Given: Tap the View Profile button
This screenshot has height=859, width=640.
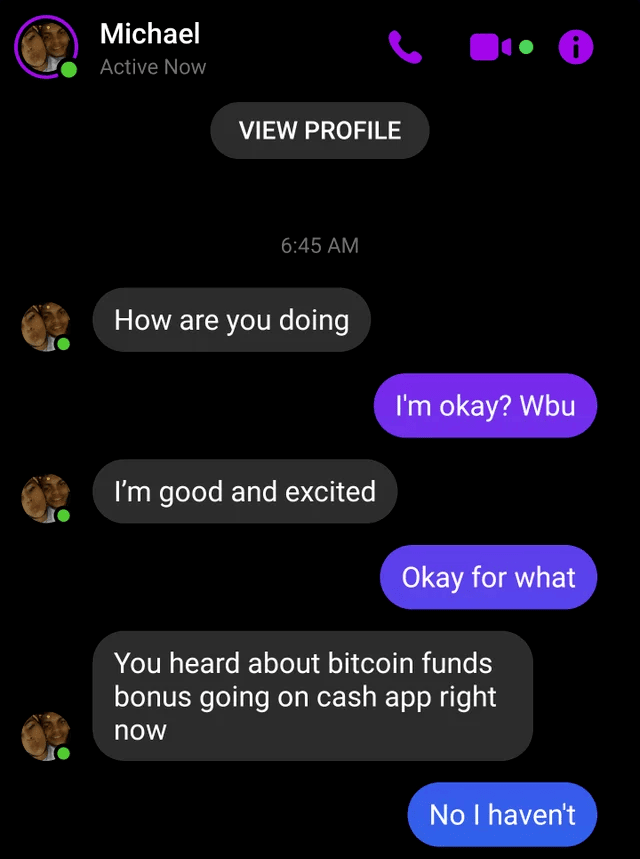Looking at the screenshot, I should [x=320, y=131].
